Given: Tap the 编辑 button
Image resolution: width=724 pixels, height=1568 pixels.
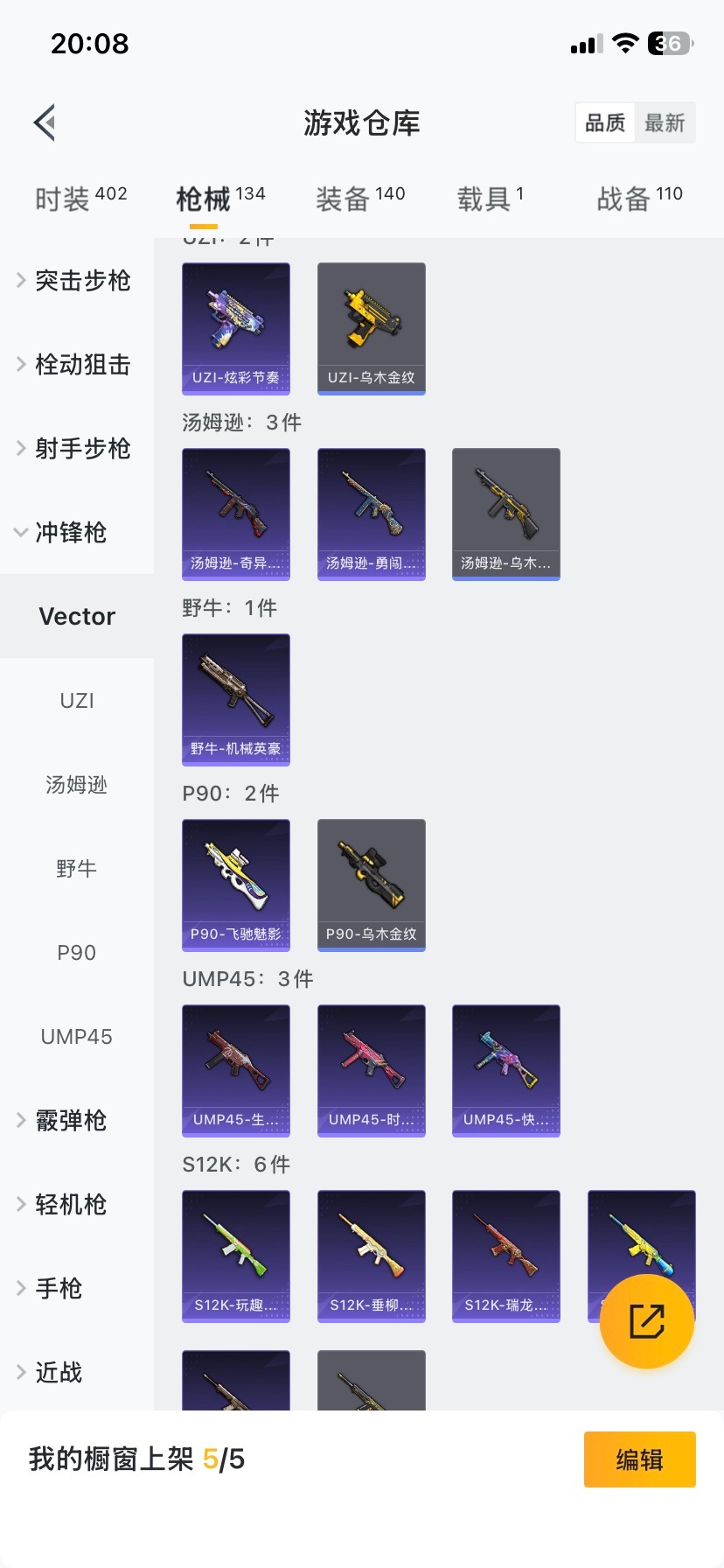Looking at the screenshot, I should click(639, 1459).
